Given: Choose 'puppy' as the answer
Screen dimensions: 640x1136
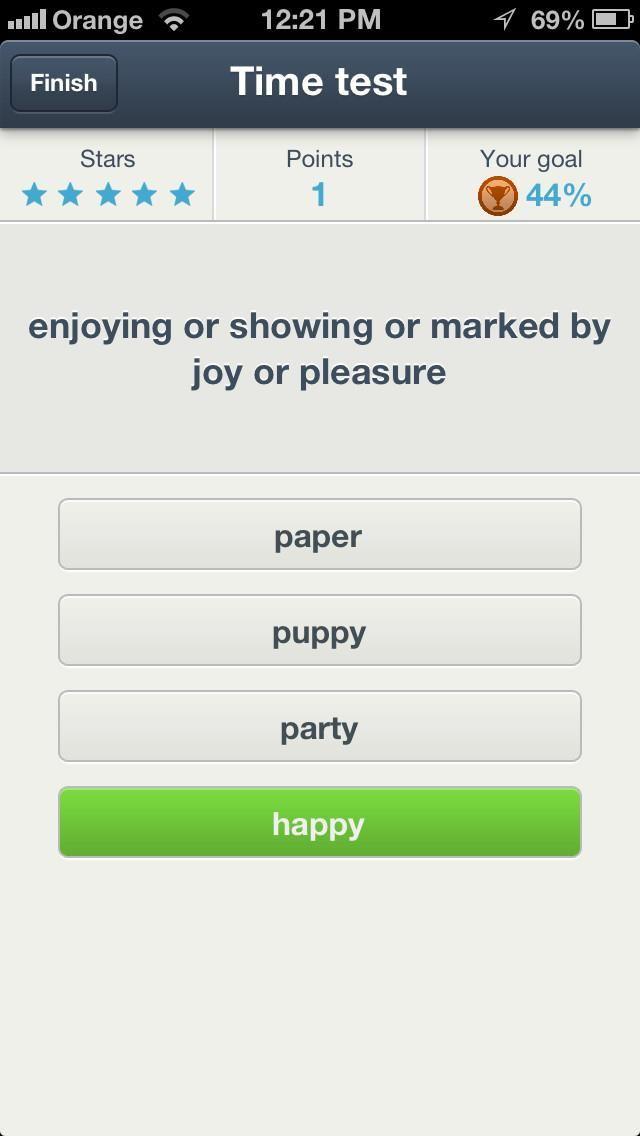Looking at the screenshot, I should [319, 631].
